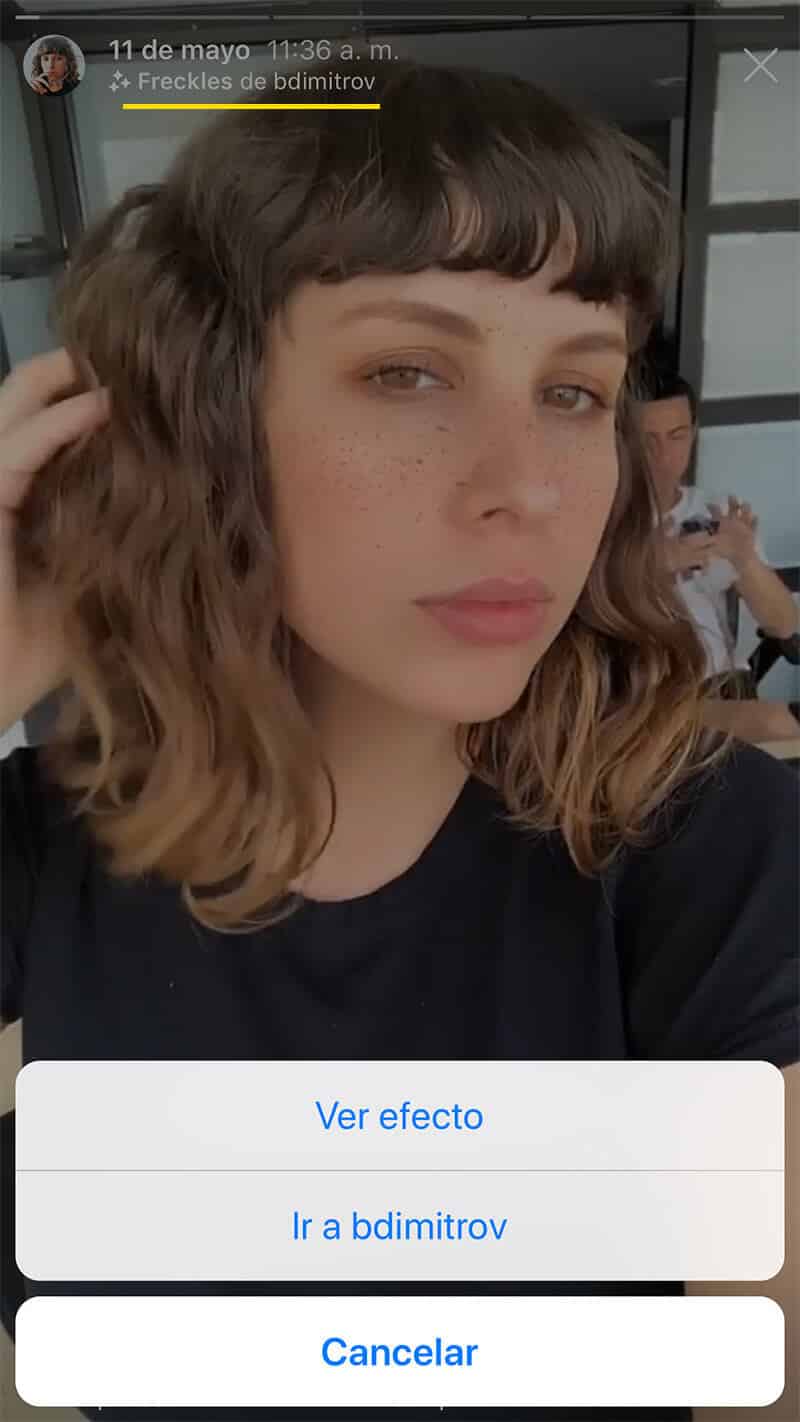Tap Ver efecto option
Screen dimensions: 800x1422
[399, 1116]
